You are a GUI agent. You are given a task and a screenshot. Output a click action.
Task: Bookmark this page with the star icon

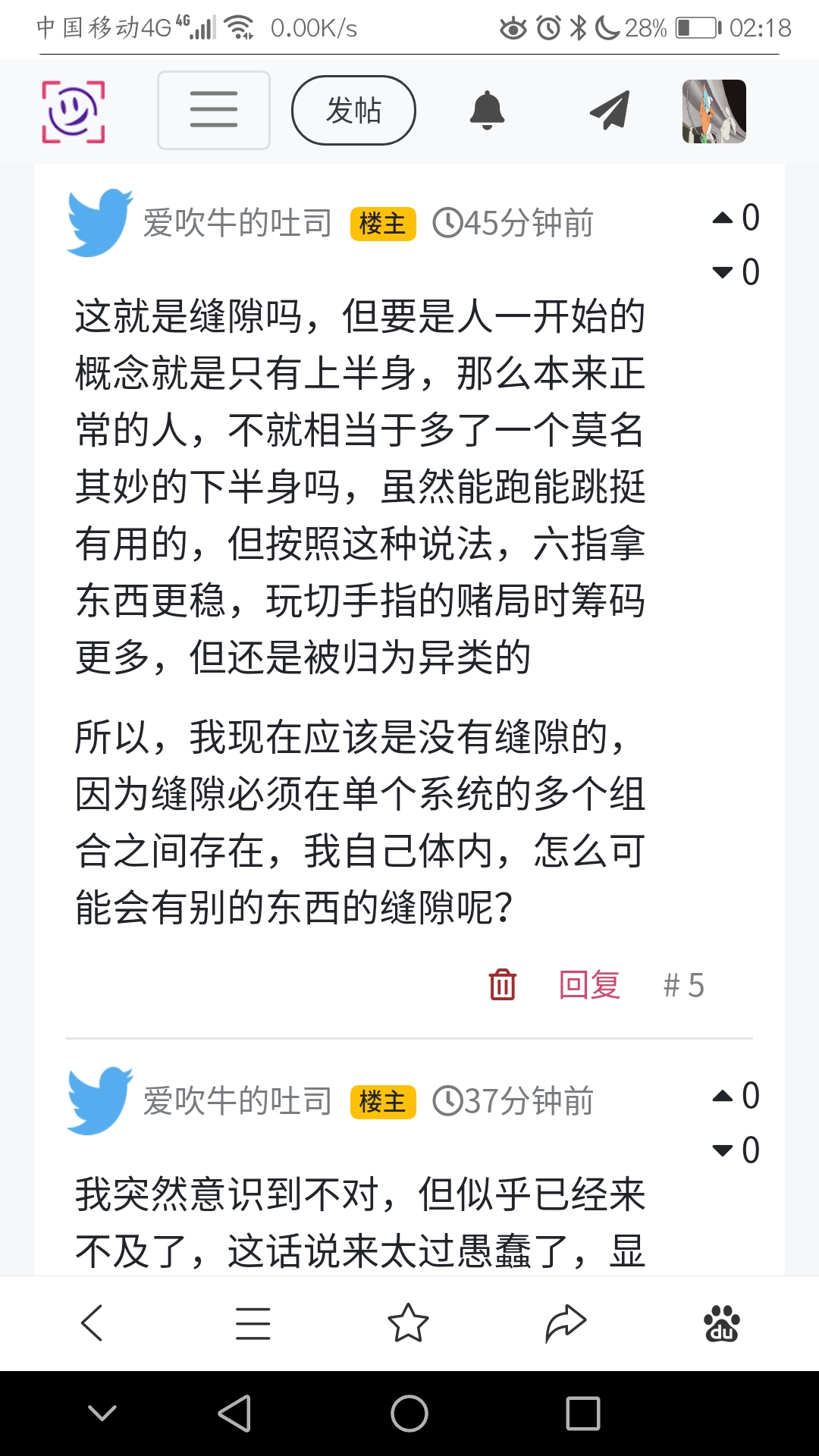[408, 1323]
